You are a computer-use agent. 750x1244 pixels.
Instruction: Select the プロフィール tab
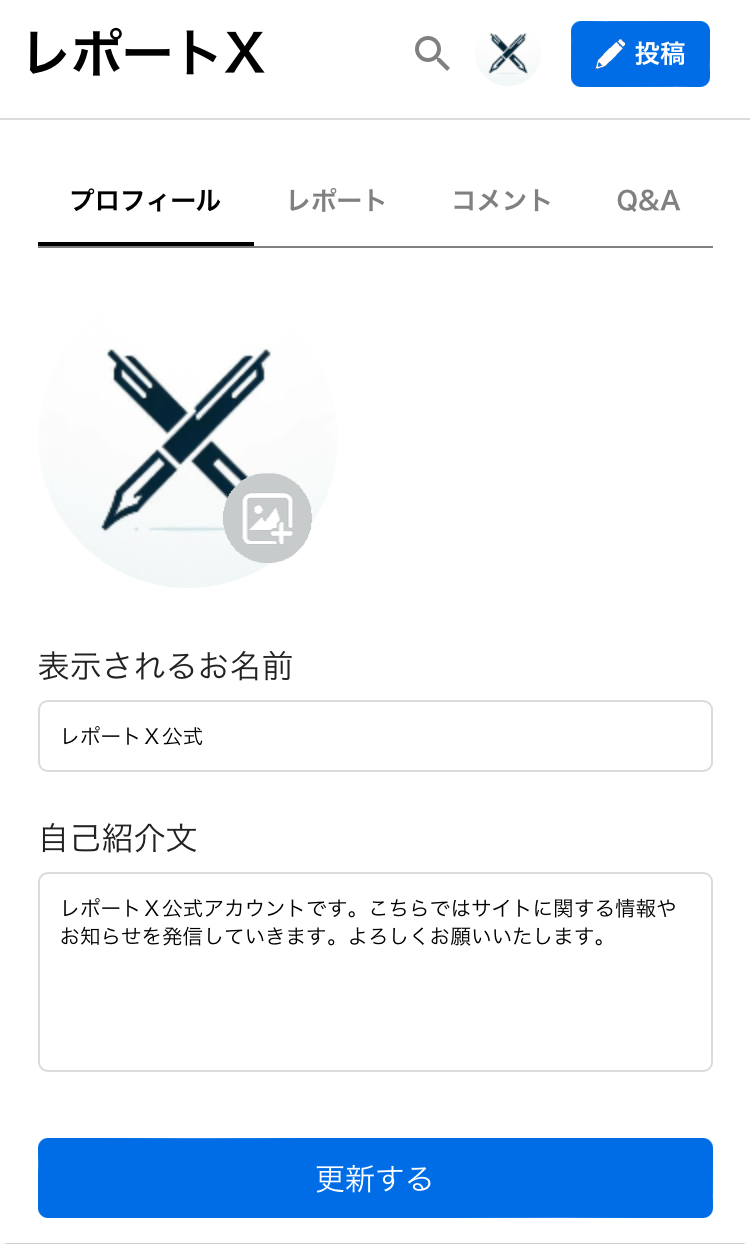(146, 201)
